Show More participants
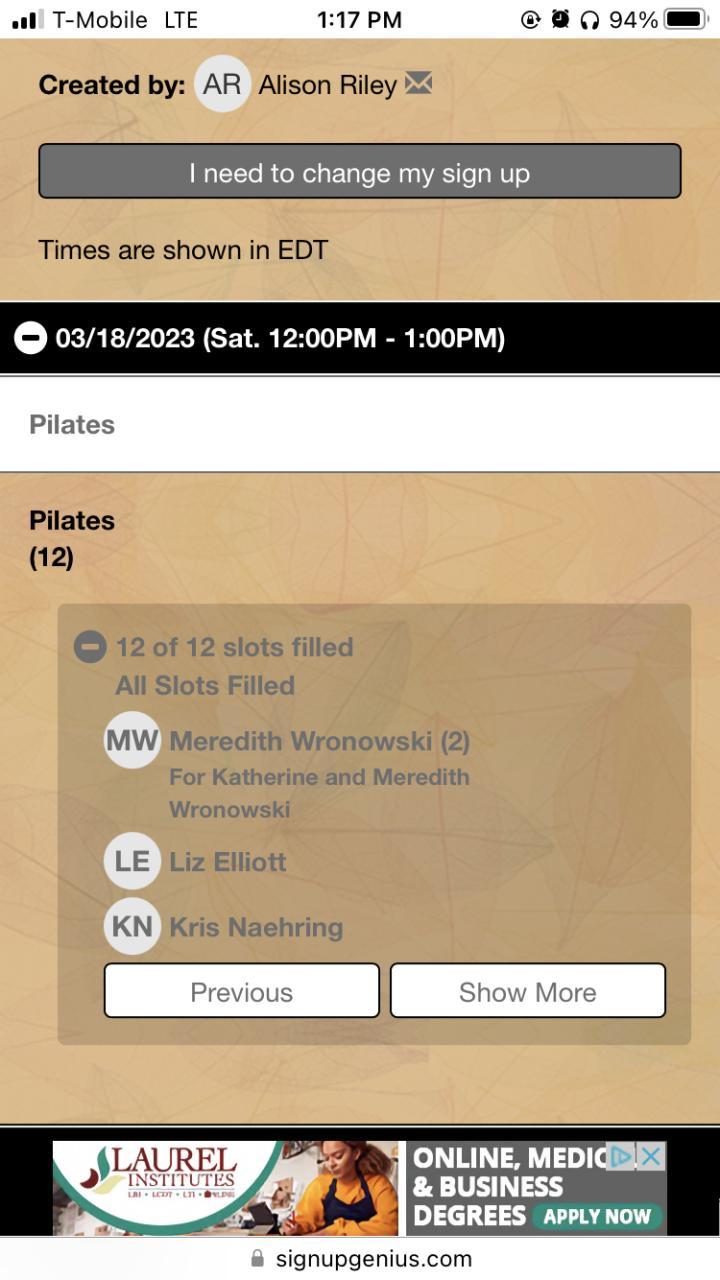 click(527, 991)
